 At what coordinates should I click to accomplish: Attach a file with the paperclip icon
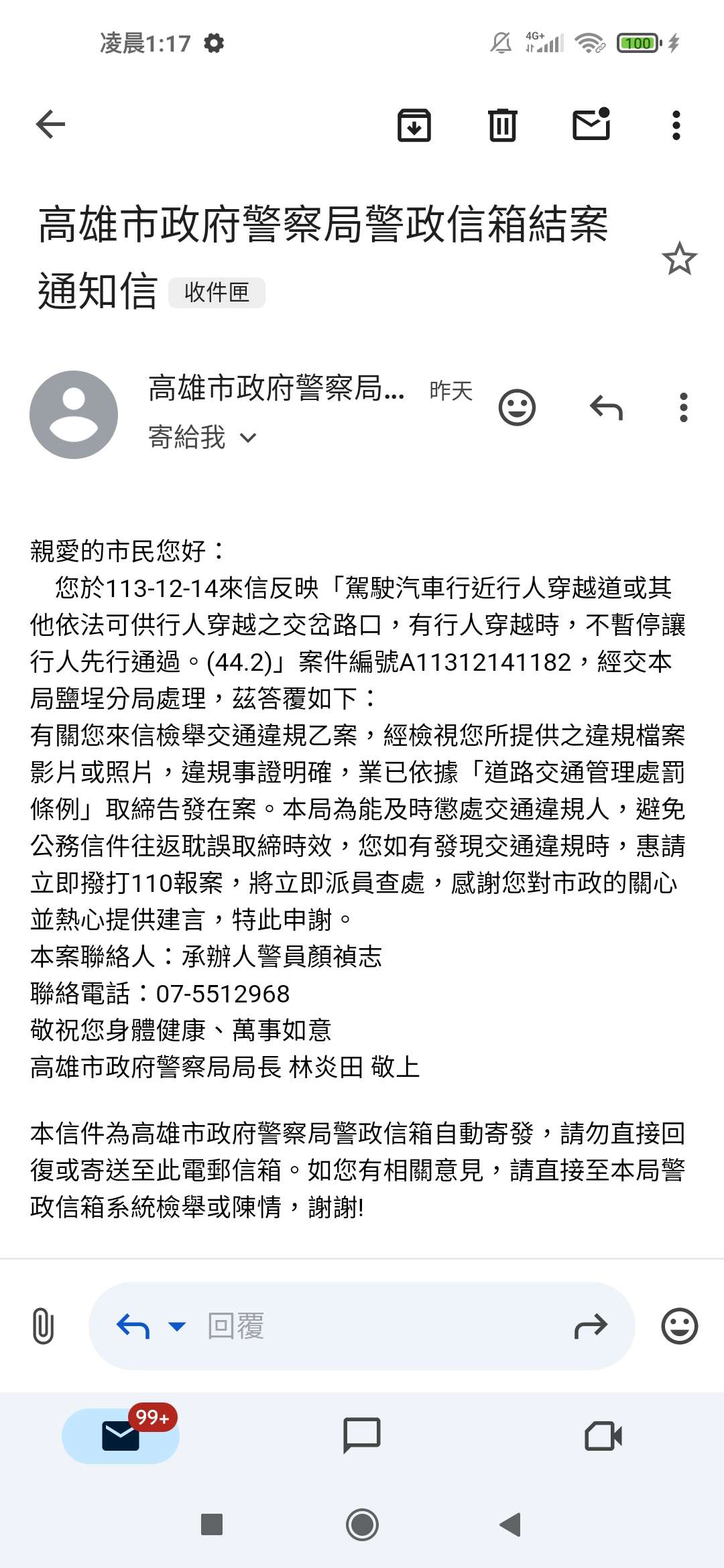click(43, 1326)
